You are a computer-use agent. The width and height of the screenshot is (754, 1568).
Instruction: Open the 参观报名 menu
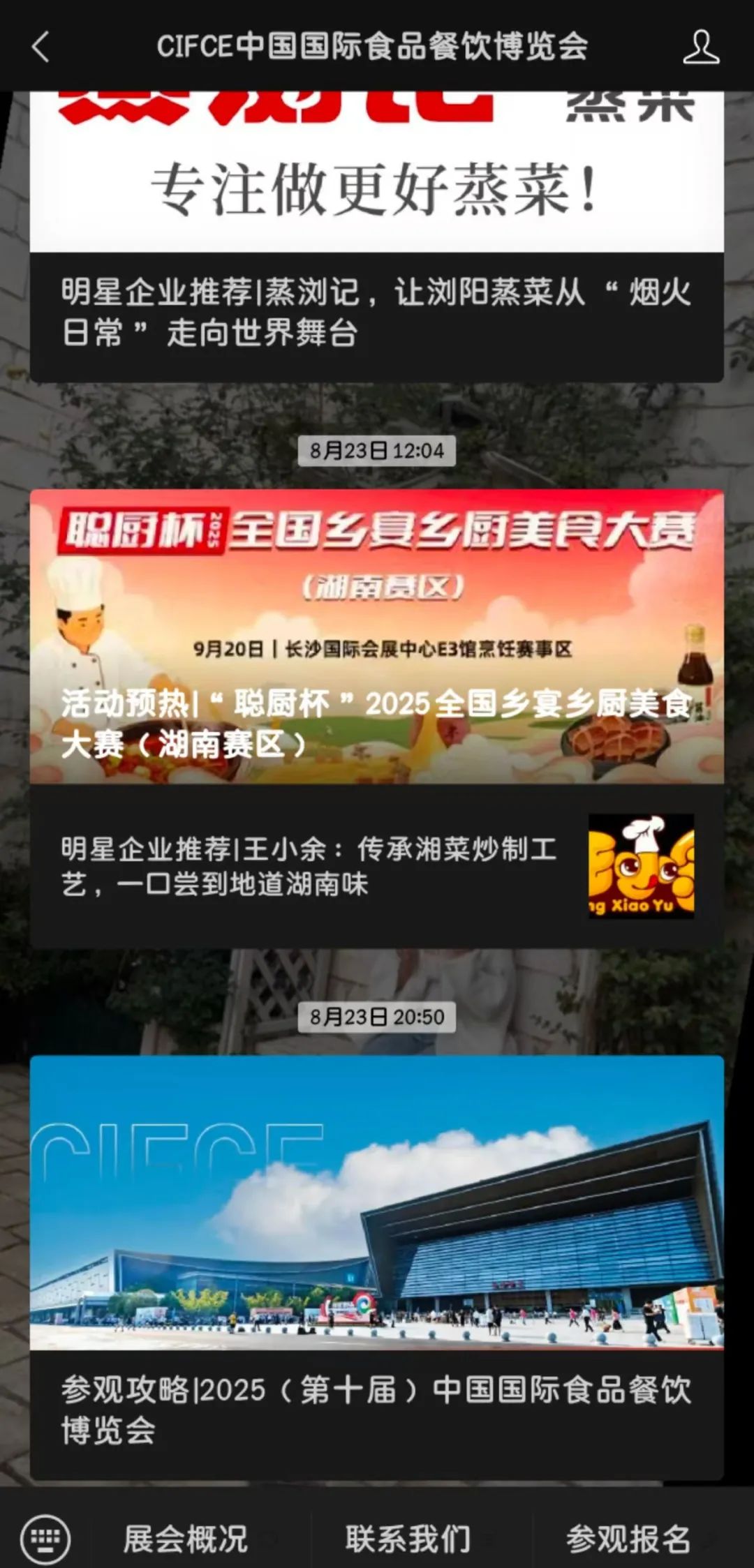[628, 1539]
